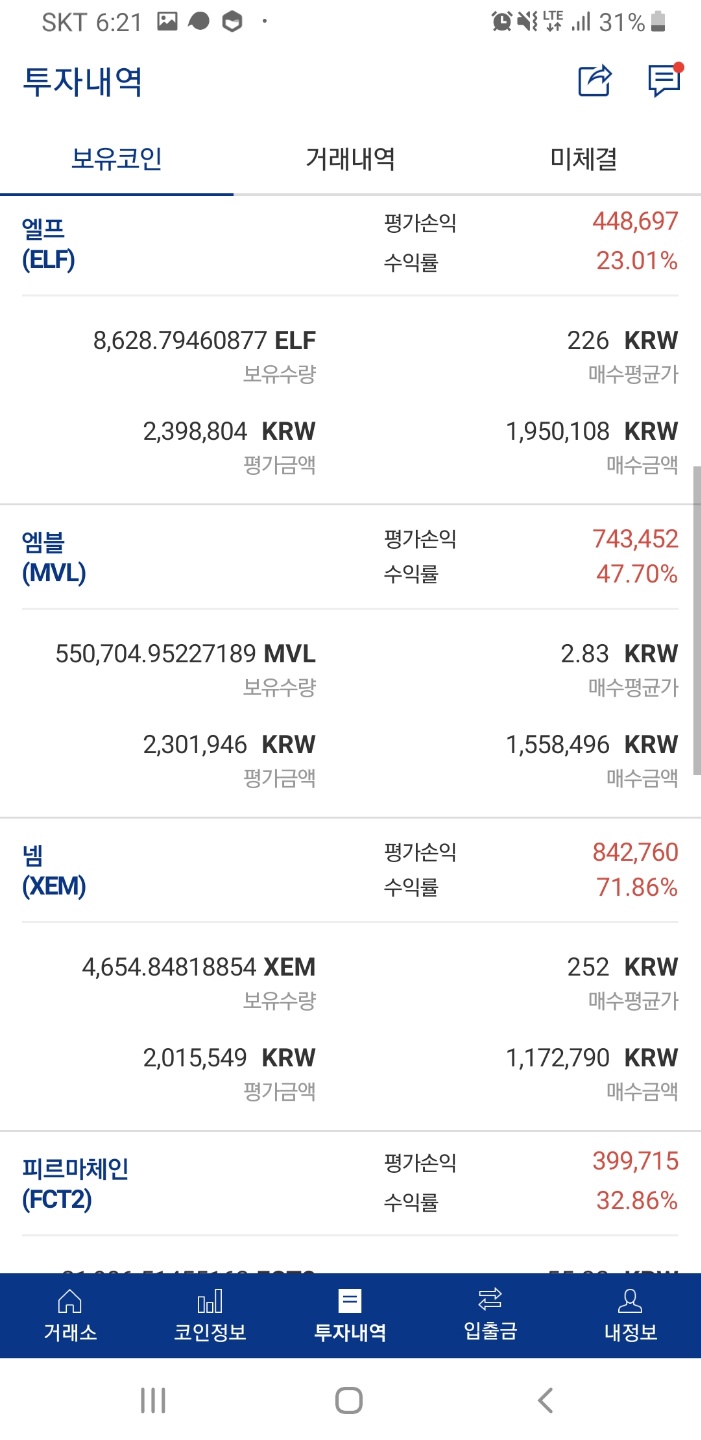Screen dimensions: 701x1440
Task: Open the 넴 (XEM) holding
Action: pyautogui.click(x=54, y=870)
